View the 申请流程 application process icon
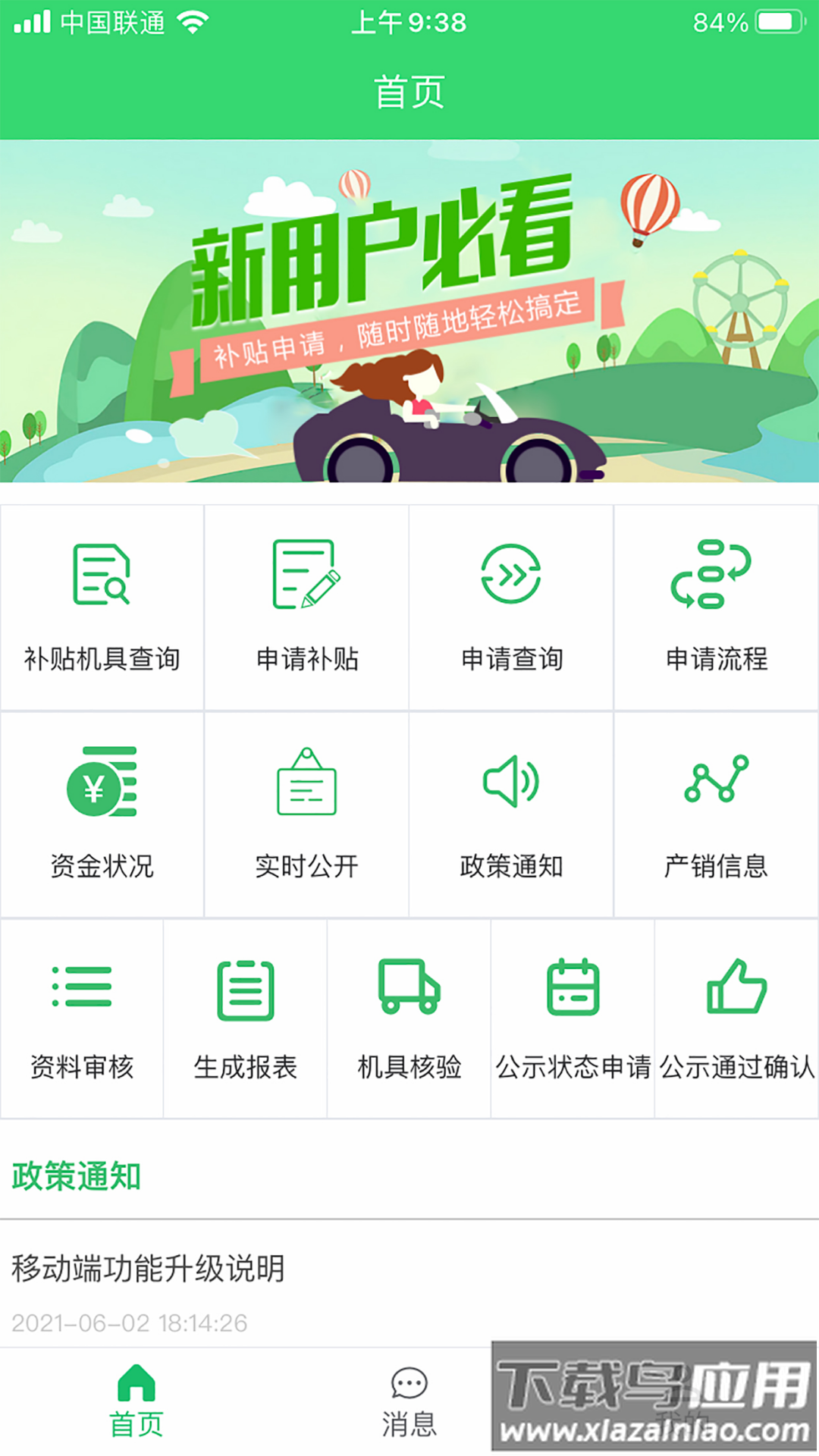Viewport: 819px width, 1456px height. [x=716, y=607]
